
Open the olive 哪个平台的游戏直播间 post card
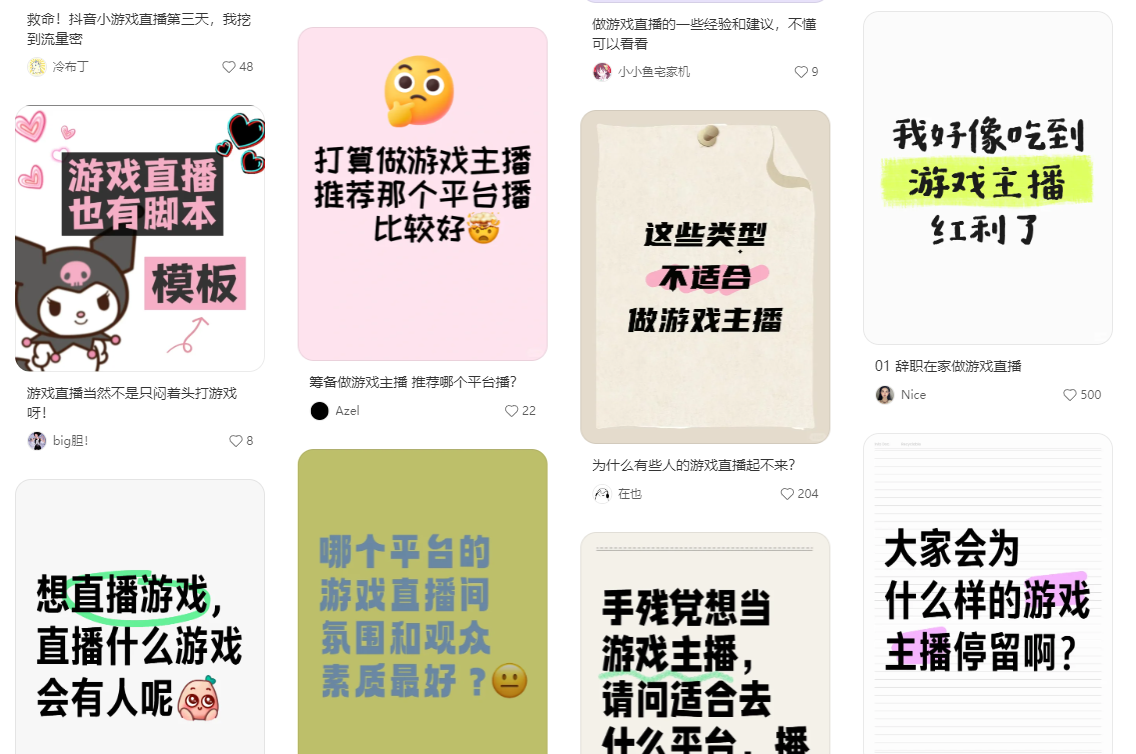422,600
